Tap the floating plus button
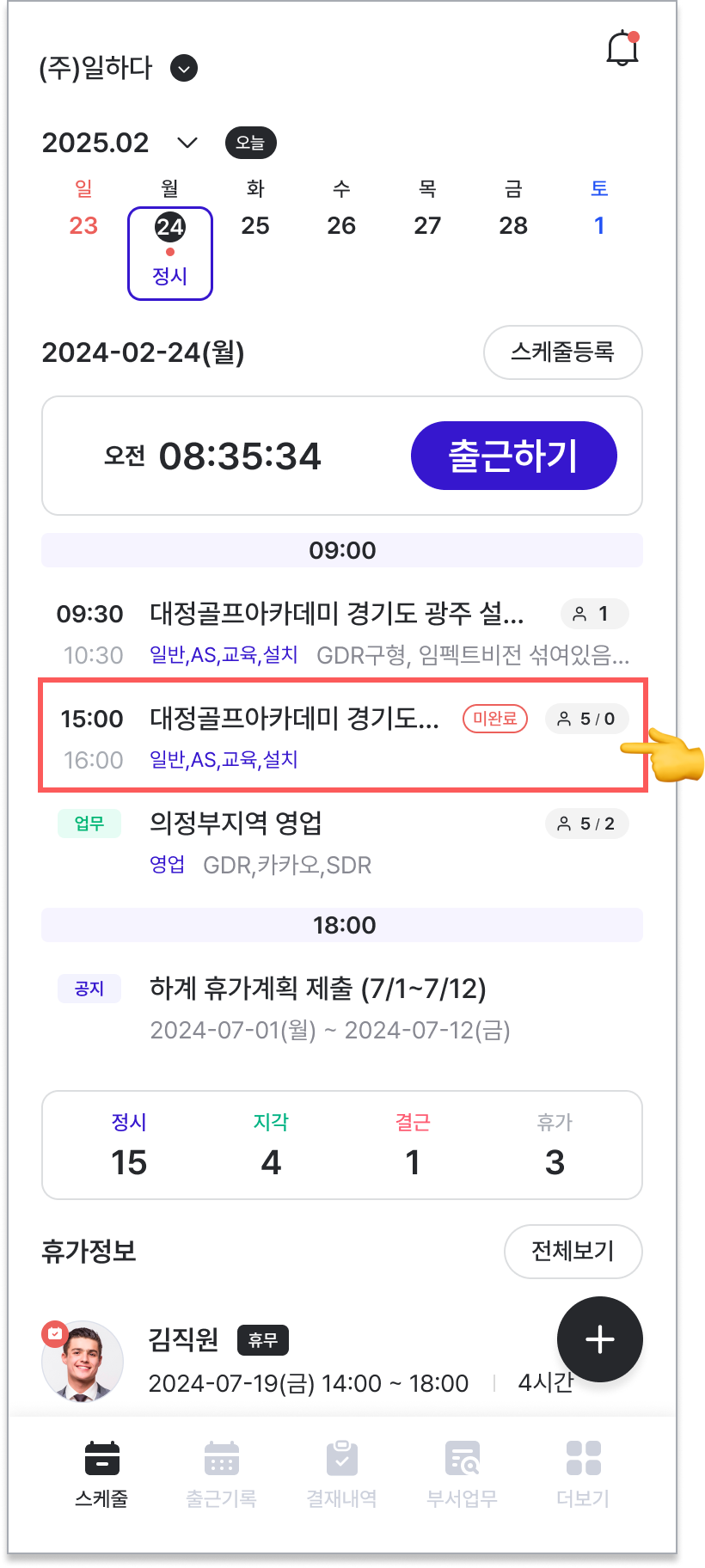The width and height of the screenshot is (705, 1568). click(x=599, y=1339)
